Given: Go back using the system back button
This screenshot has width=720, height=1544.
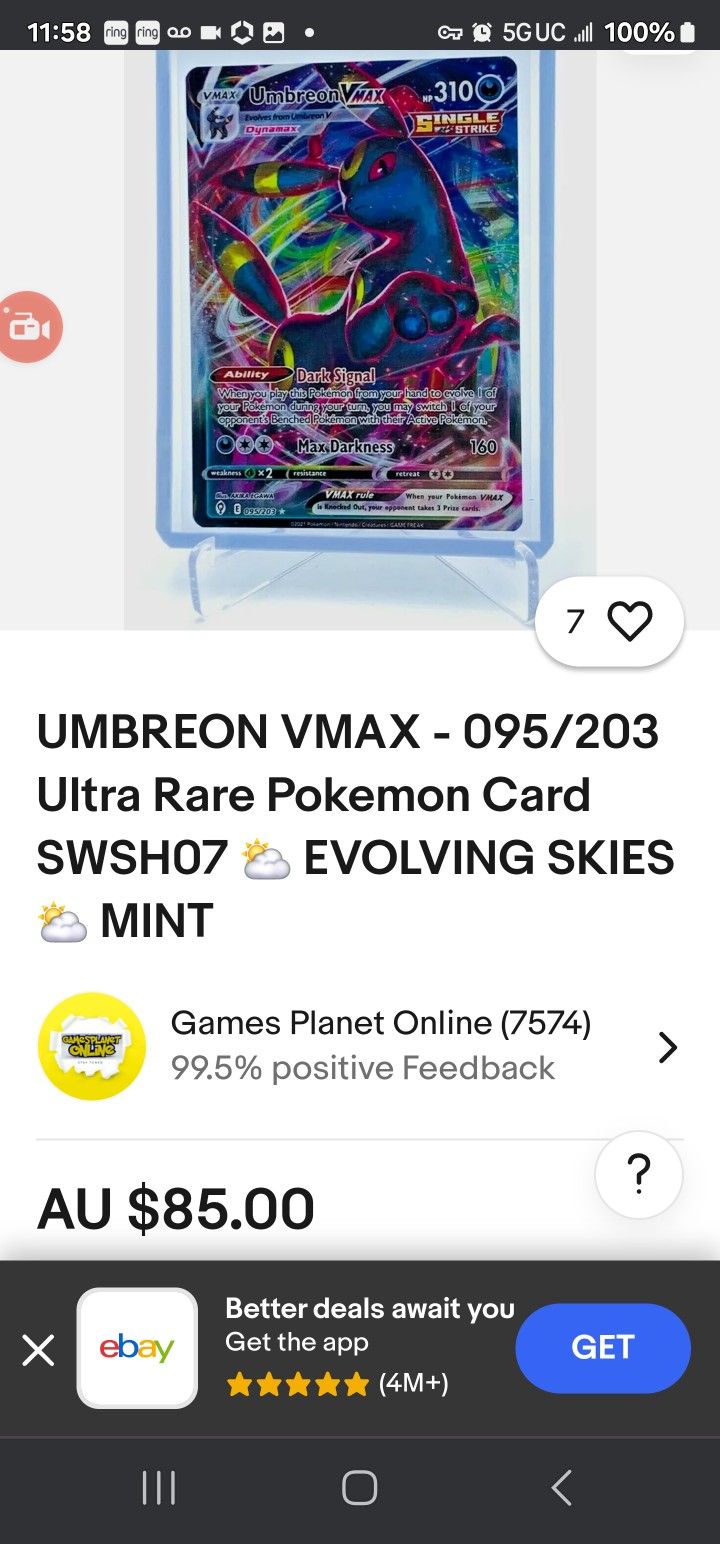Looking at the screenshot, I should [562, 1487].
